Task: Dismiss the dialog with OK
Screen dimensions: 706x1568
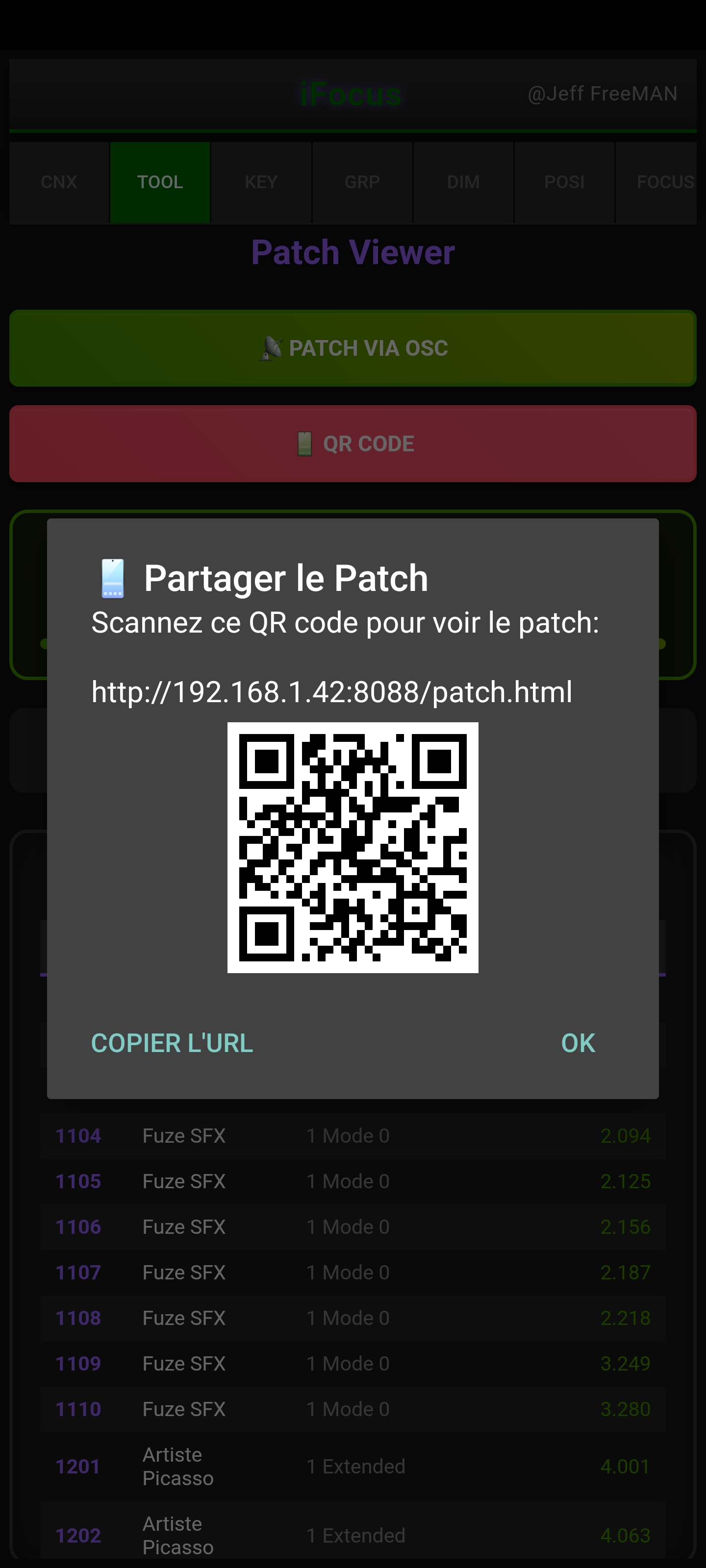Action: coord(578,1043)
